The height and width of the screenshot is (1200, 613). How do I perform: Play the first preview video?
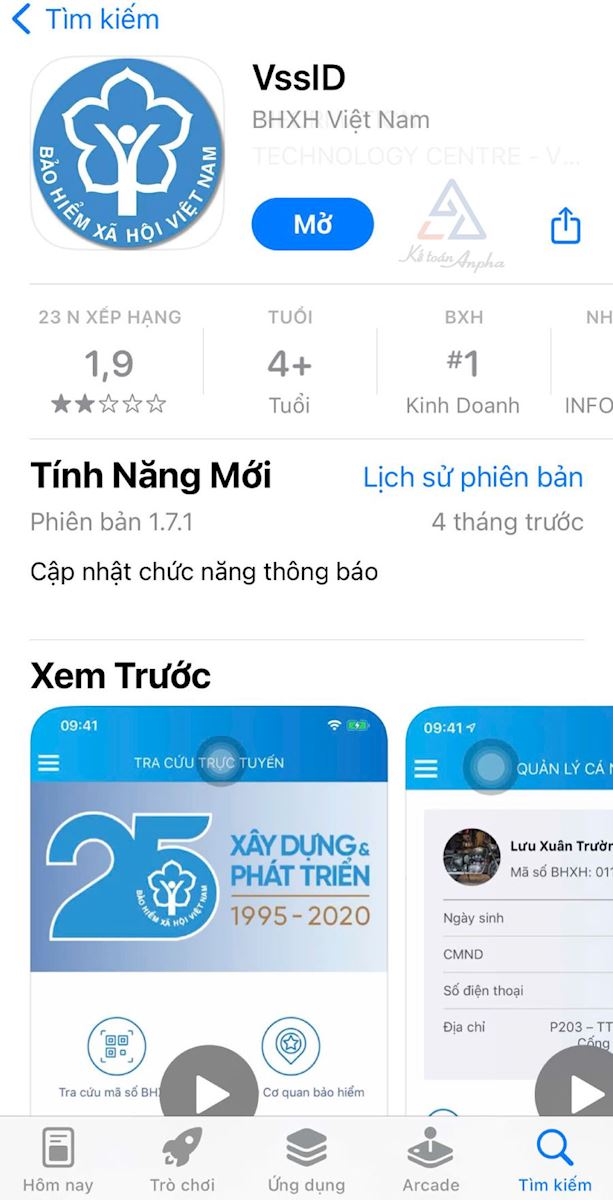tap(209, 1091)
